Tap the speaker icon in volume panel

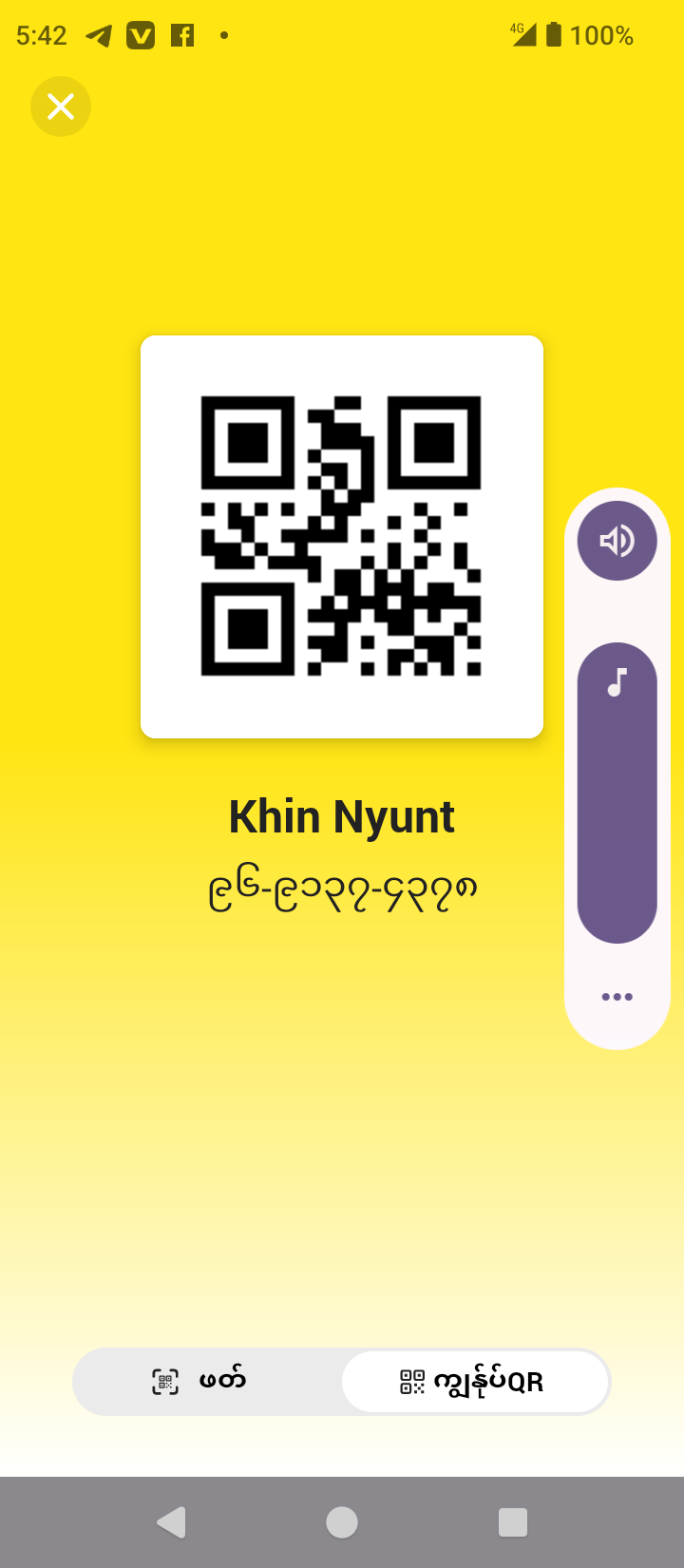click(x=617, y=541)
